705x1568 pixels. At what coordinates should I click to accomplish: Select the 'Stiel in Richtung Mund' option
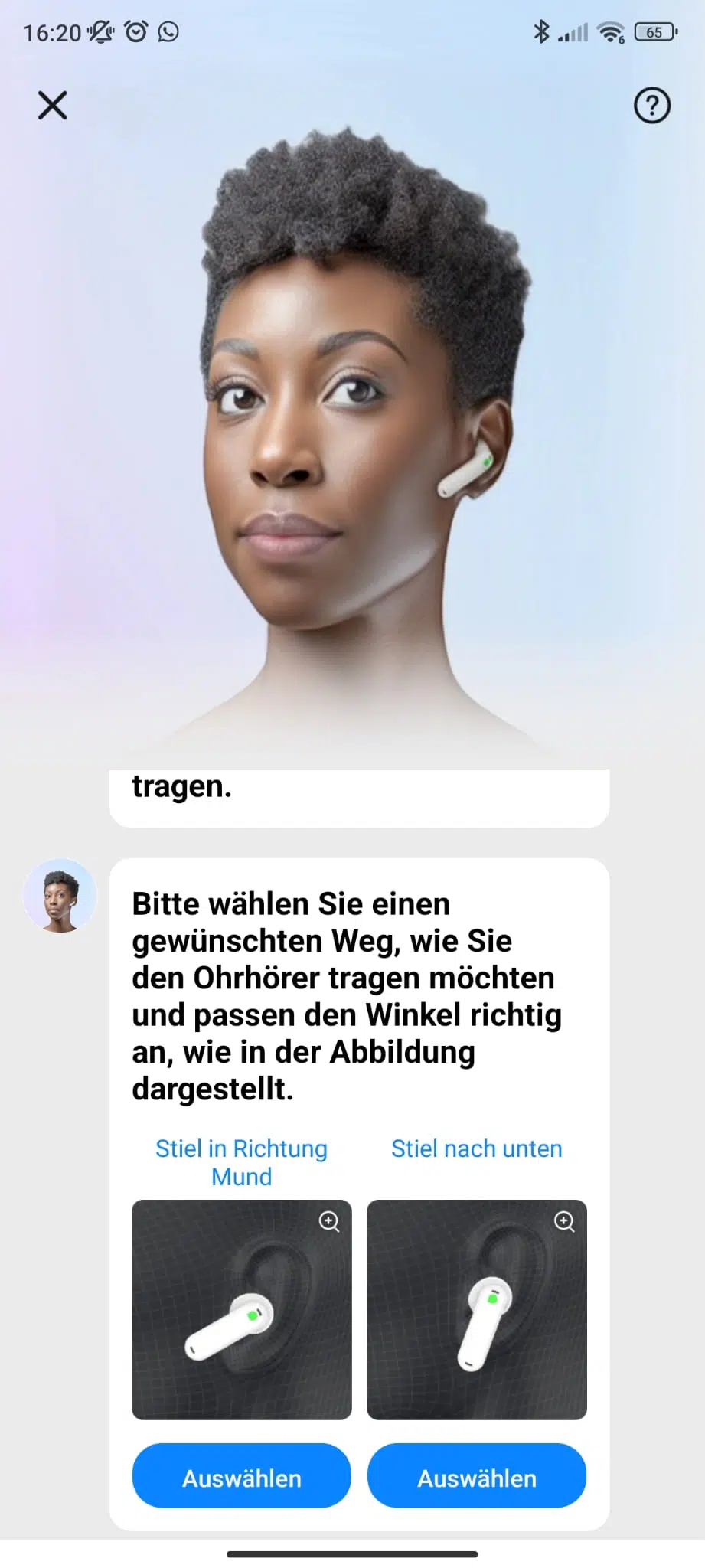tap(242, 1478)
